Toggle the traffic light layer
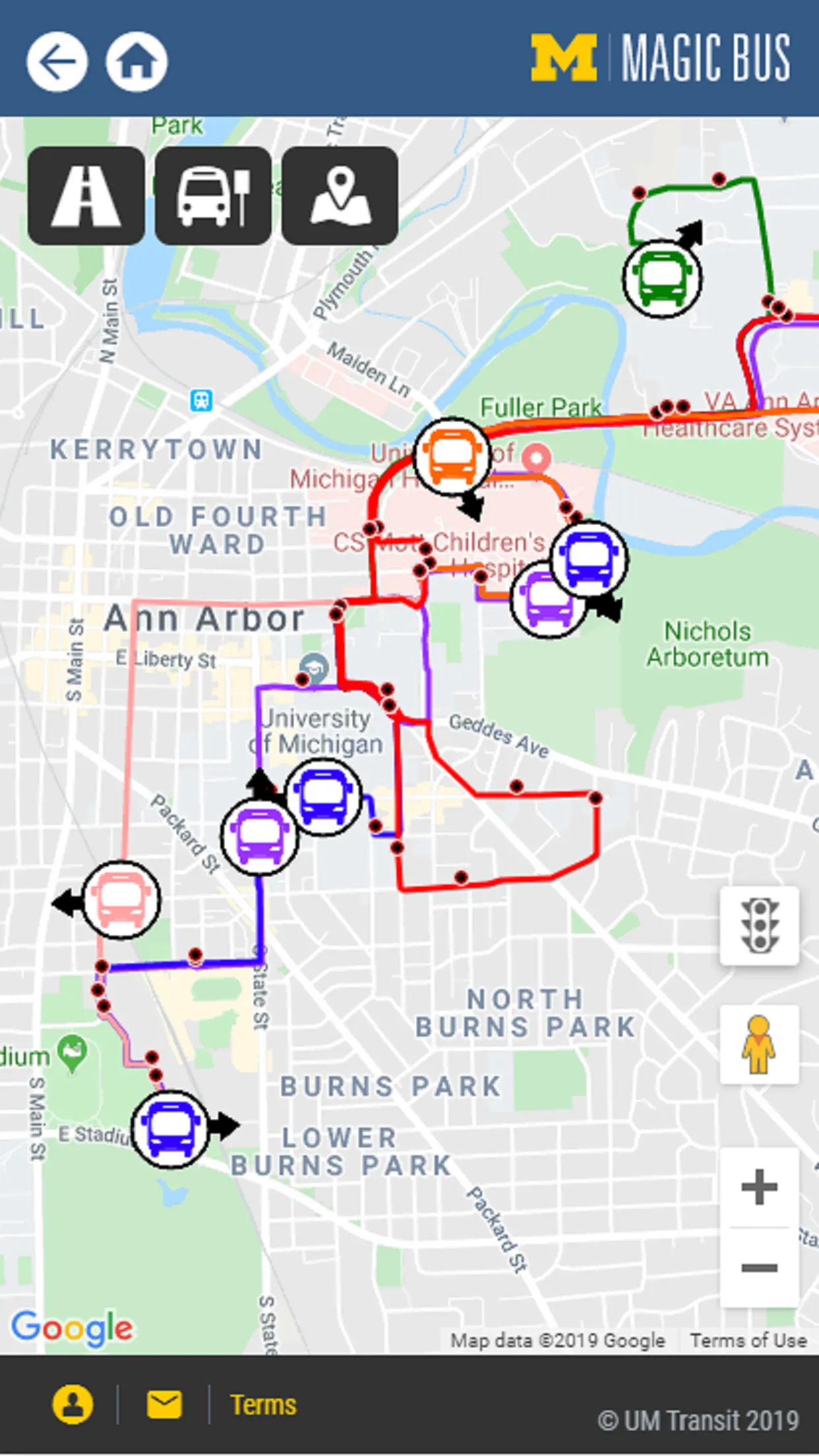The height and width of the screenshot is (1456, 819). pyautogui.click(x=759, y=926)
